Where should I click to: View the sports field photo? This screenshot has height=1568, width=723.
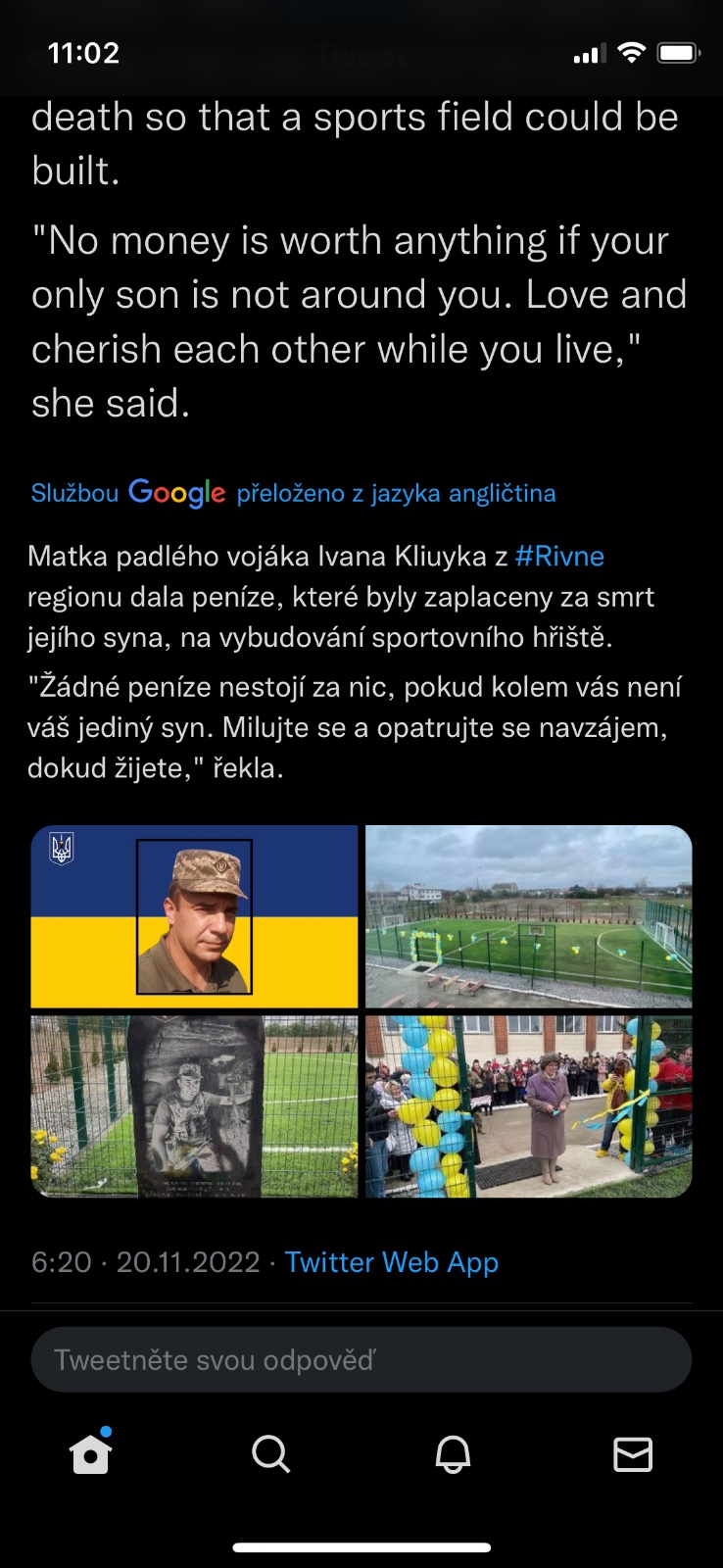[529, 916]
